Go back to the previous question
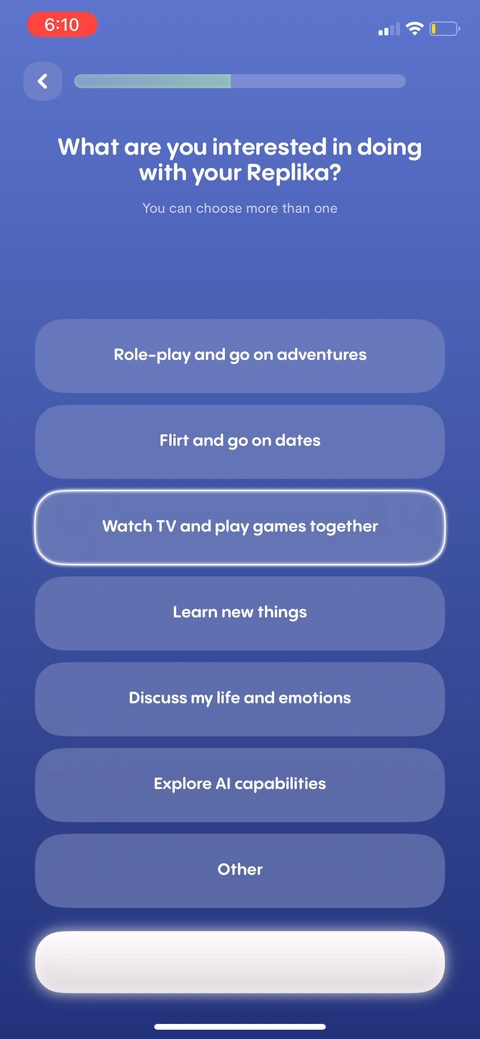 [42, 82]
